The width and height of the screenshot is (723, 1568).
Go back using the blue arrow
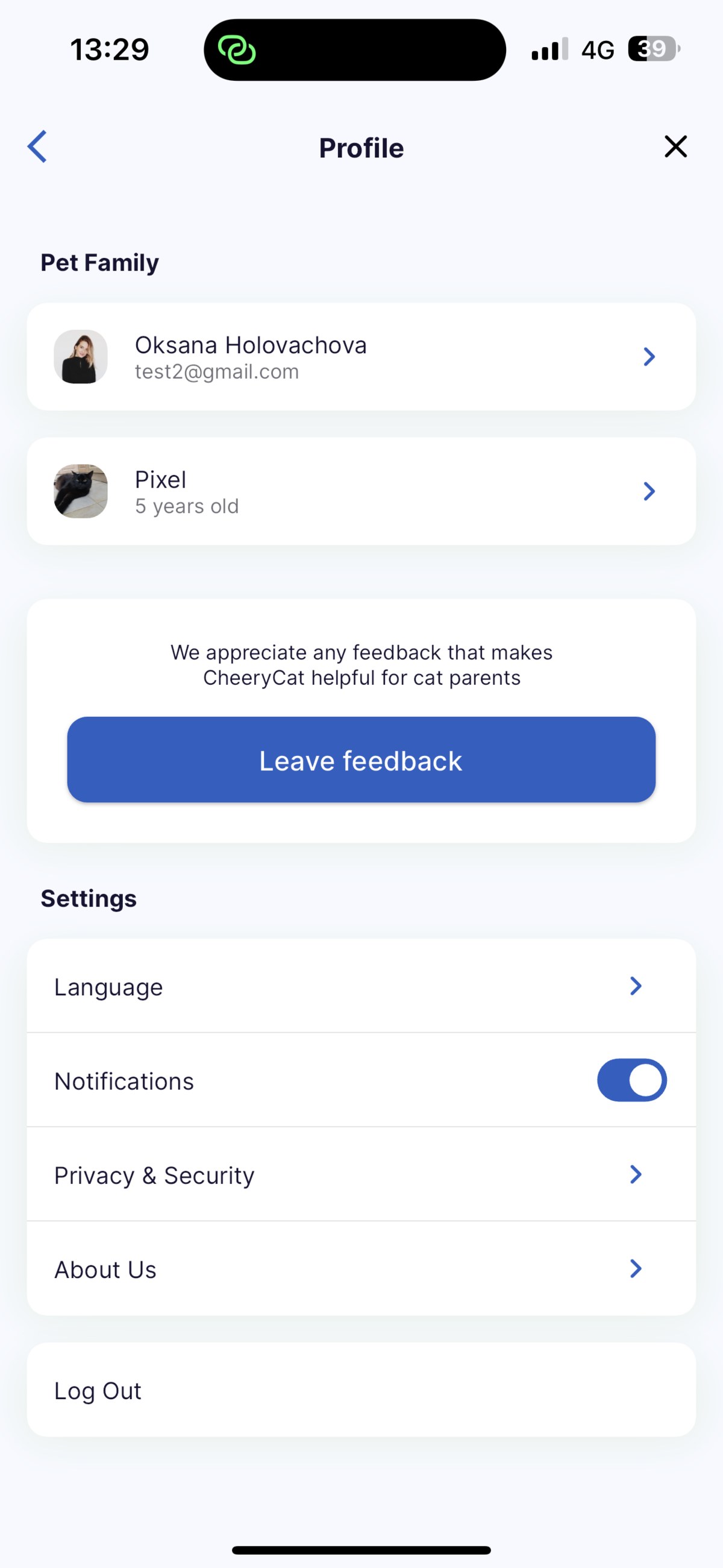37,146
